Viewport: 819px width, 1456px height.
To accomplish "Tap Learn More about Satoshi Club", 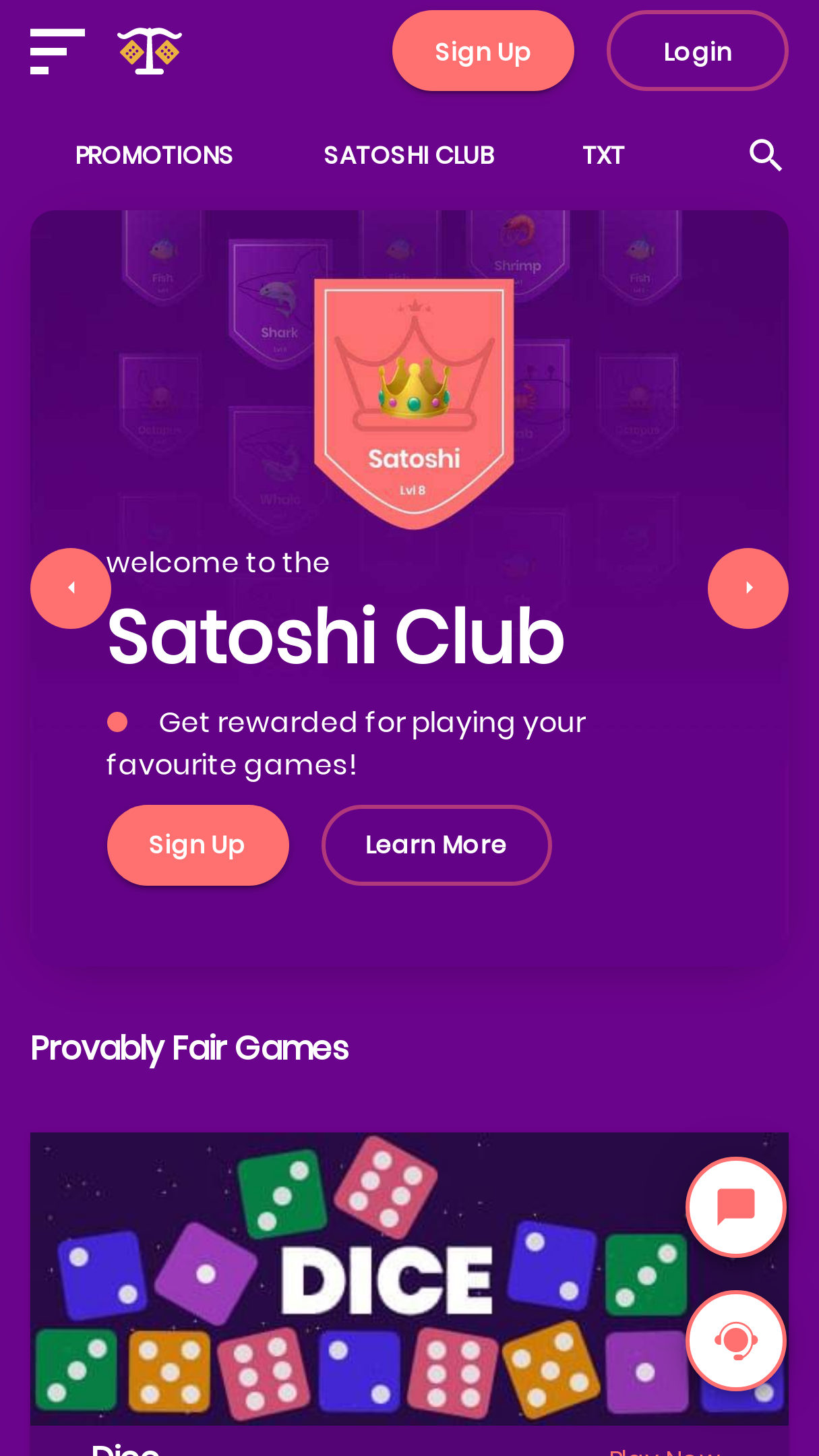I will point(437,845).
